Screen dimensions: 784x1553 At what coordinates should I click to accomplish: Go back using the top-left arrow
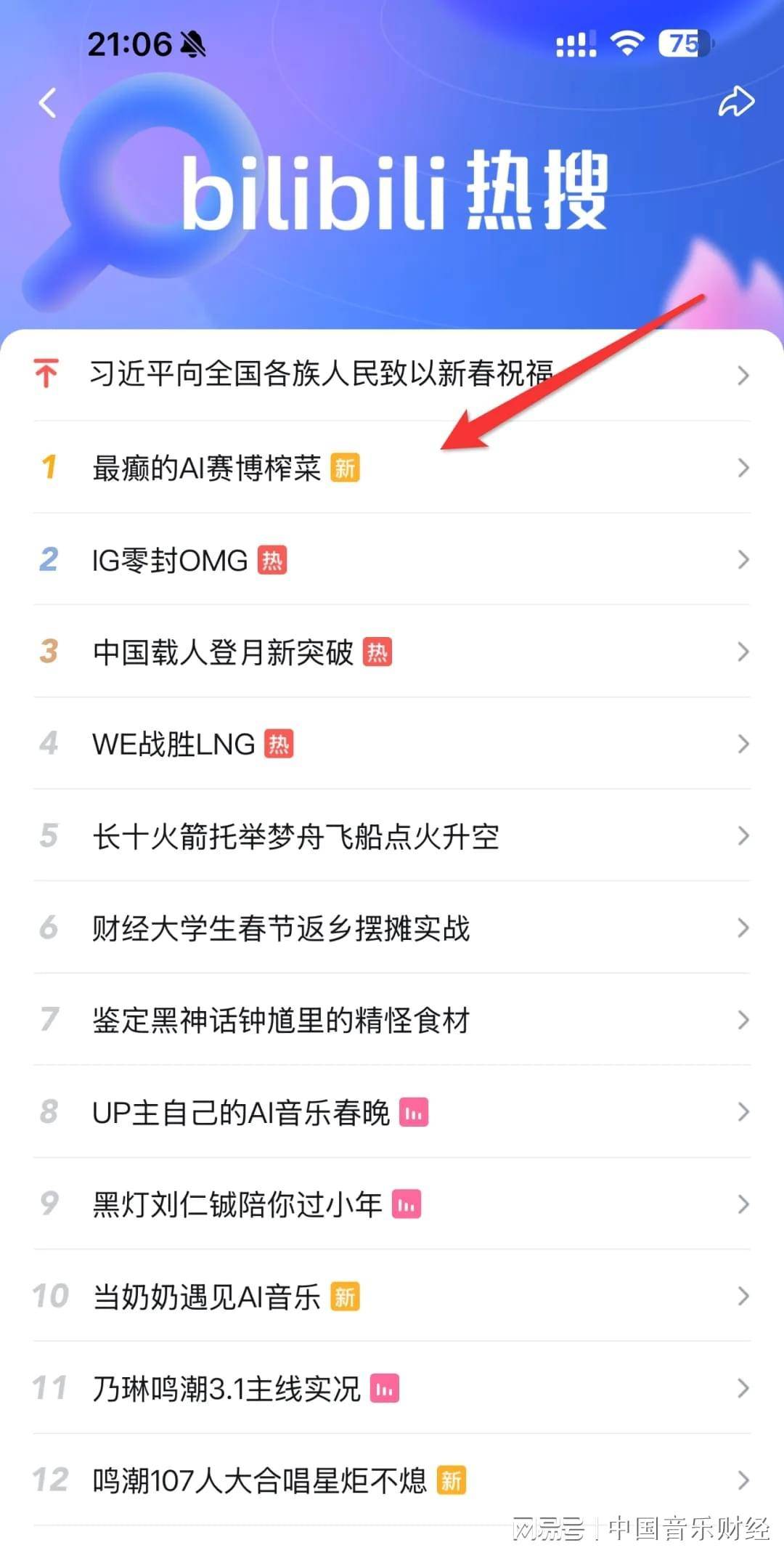pos(48,103)
